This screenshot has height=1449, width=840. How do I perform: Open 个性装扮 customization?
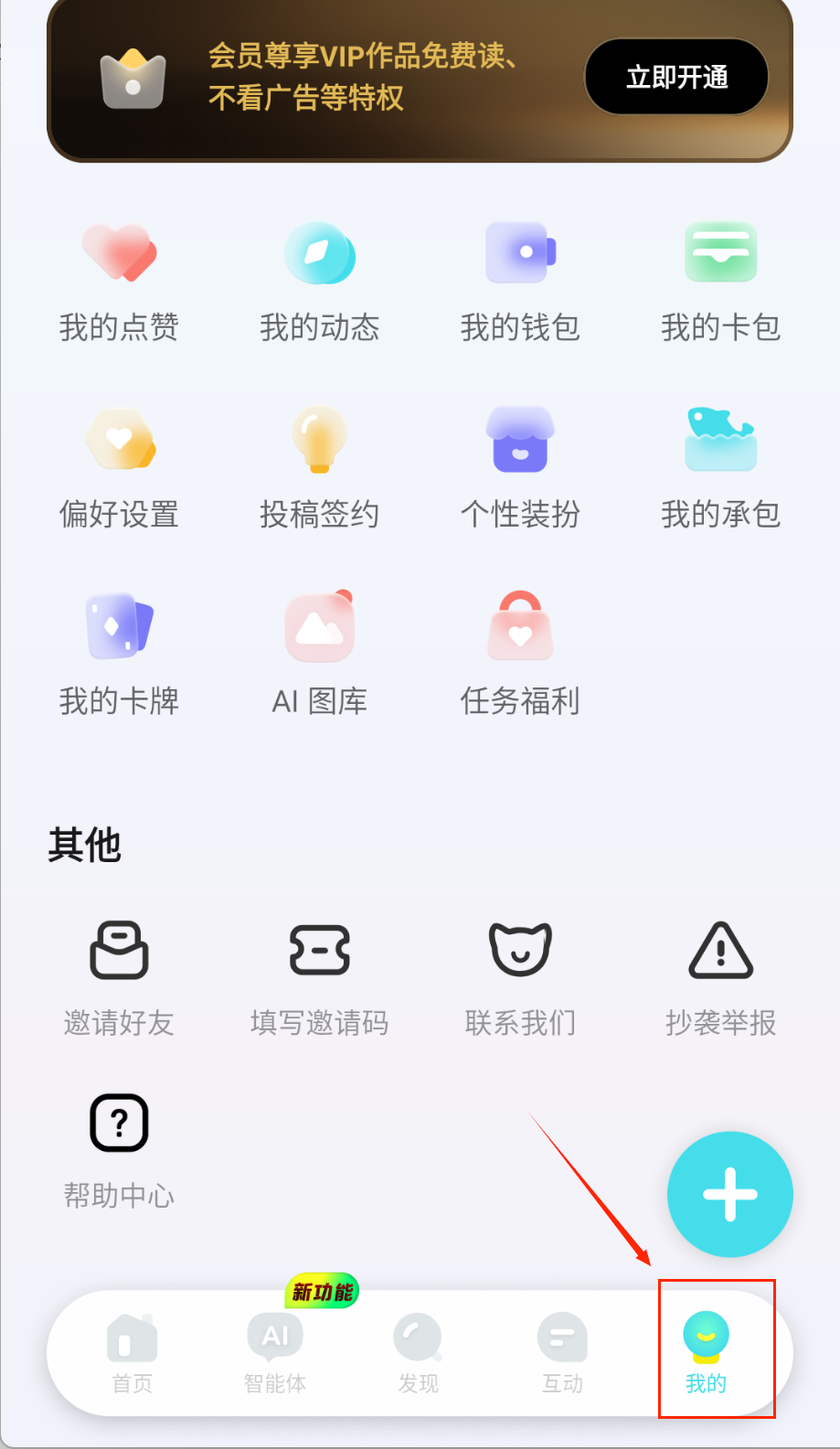(519, 469)
